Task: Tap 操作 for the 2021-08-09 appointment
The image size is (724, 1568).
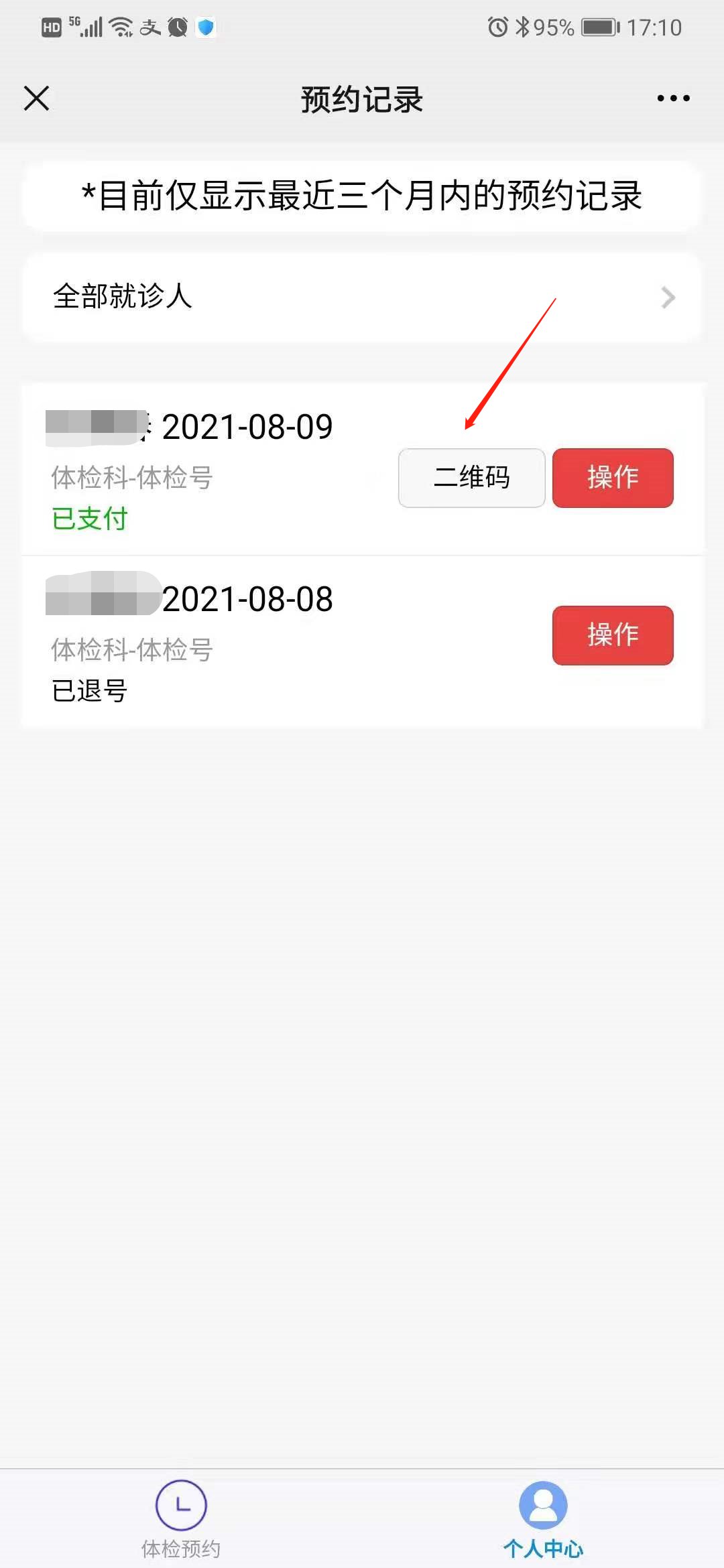Action: coord(612,478)
